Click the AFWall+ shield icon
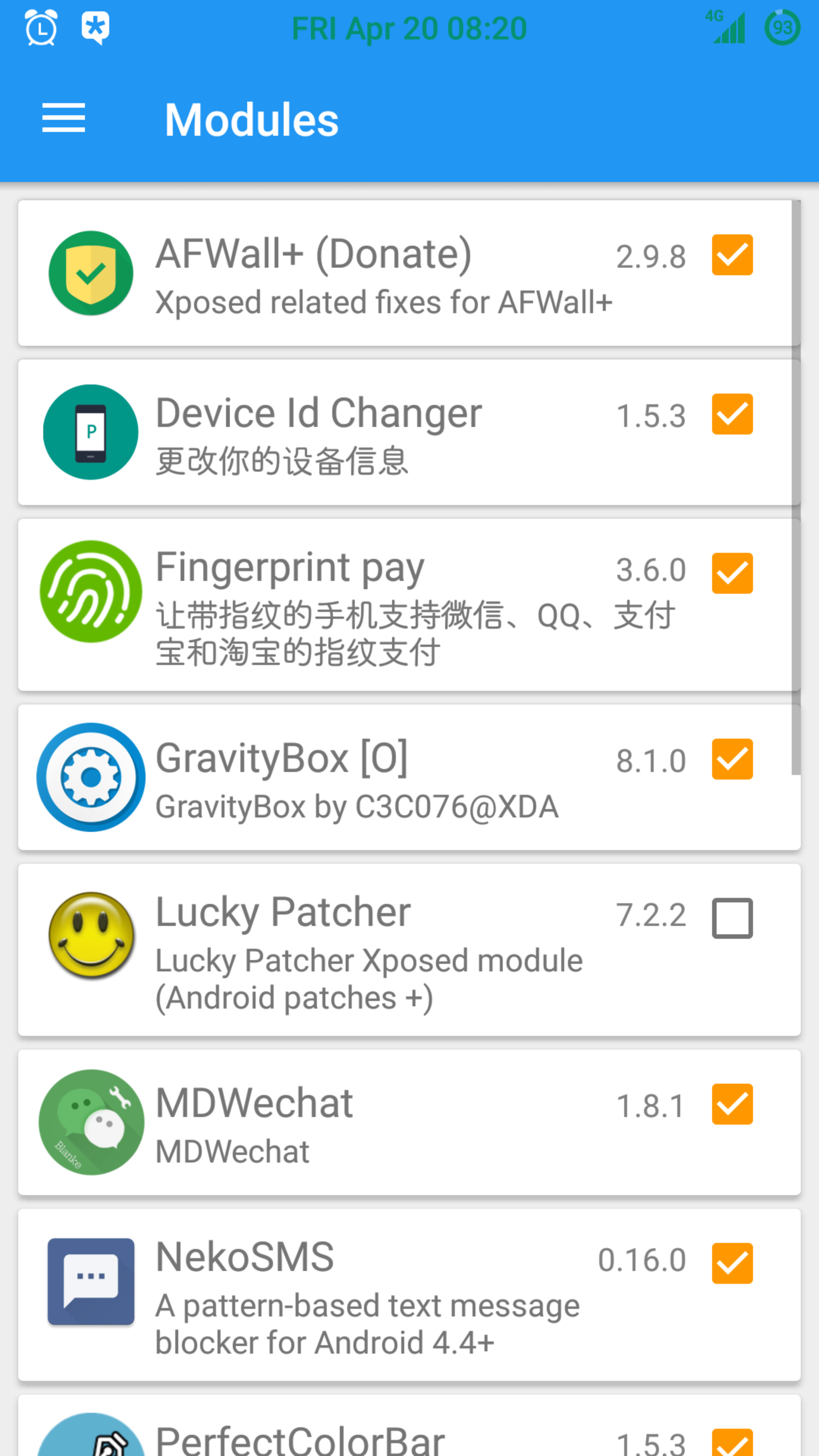819x1456 pixels. [x=91, y=273]
